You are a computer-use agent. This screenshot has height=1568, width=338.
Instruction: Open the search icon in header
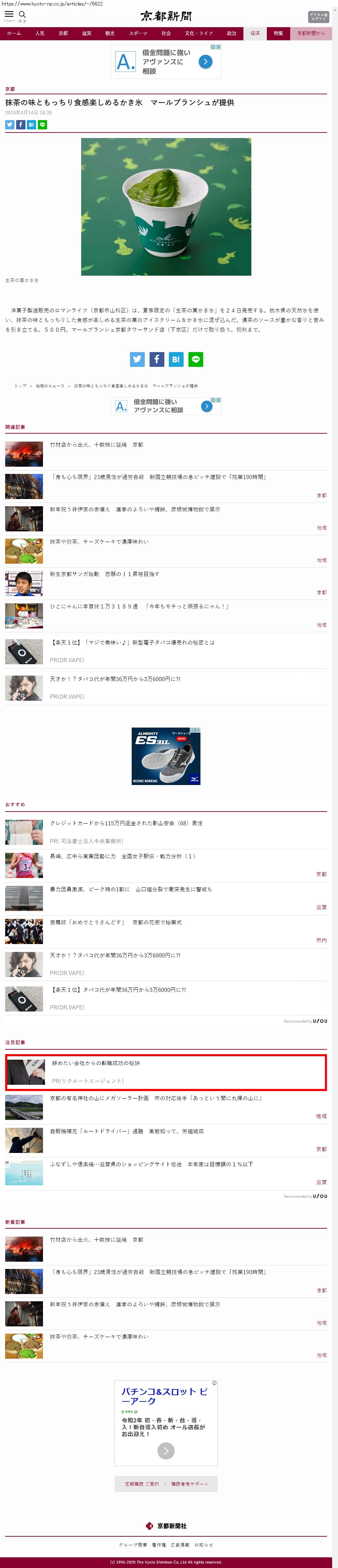pyautogui.click(x=22, y=14)
